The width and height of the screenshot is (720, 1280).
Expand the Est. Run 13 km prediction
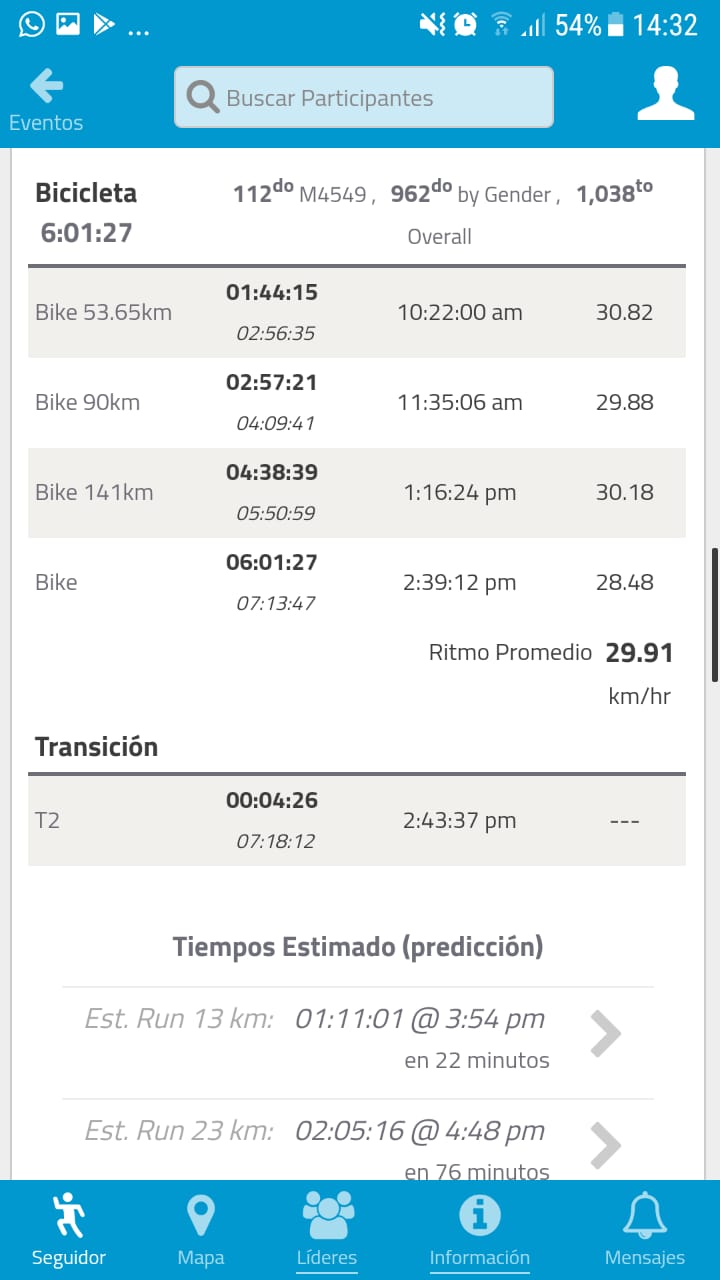tap(605, 1034)
